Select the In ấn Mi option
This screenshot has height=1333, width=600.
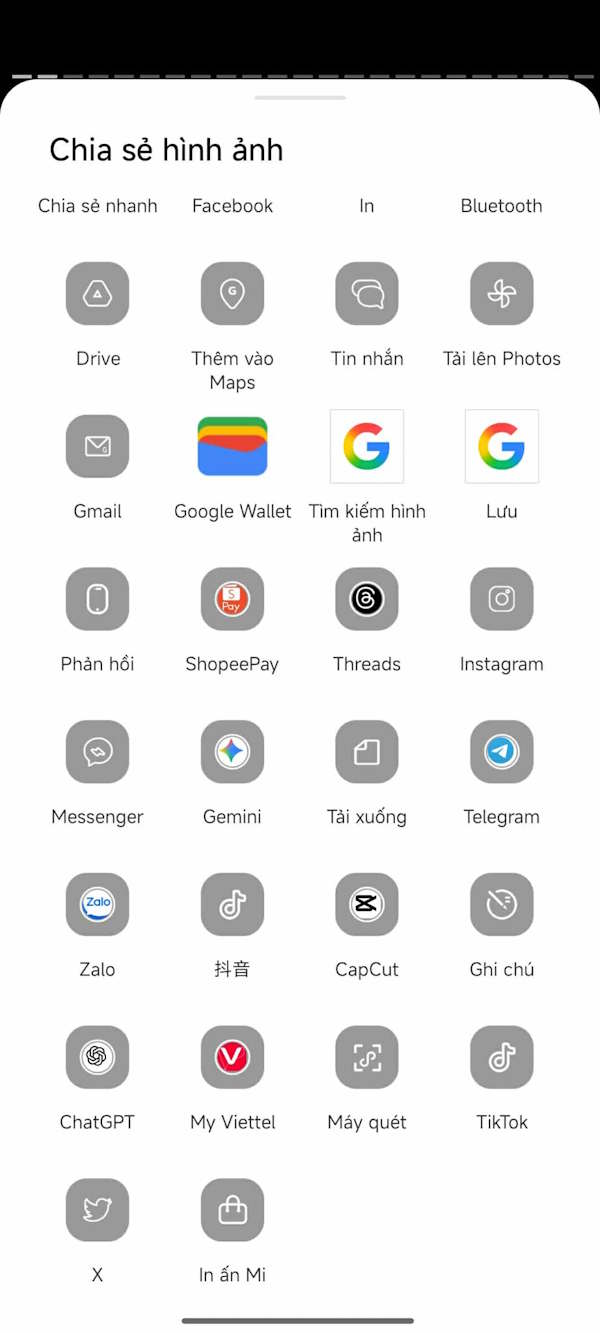pos(232,1210)
